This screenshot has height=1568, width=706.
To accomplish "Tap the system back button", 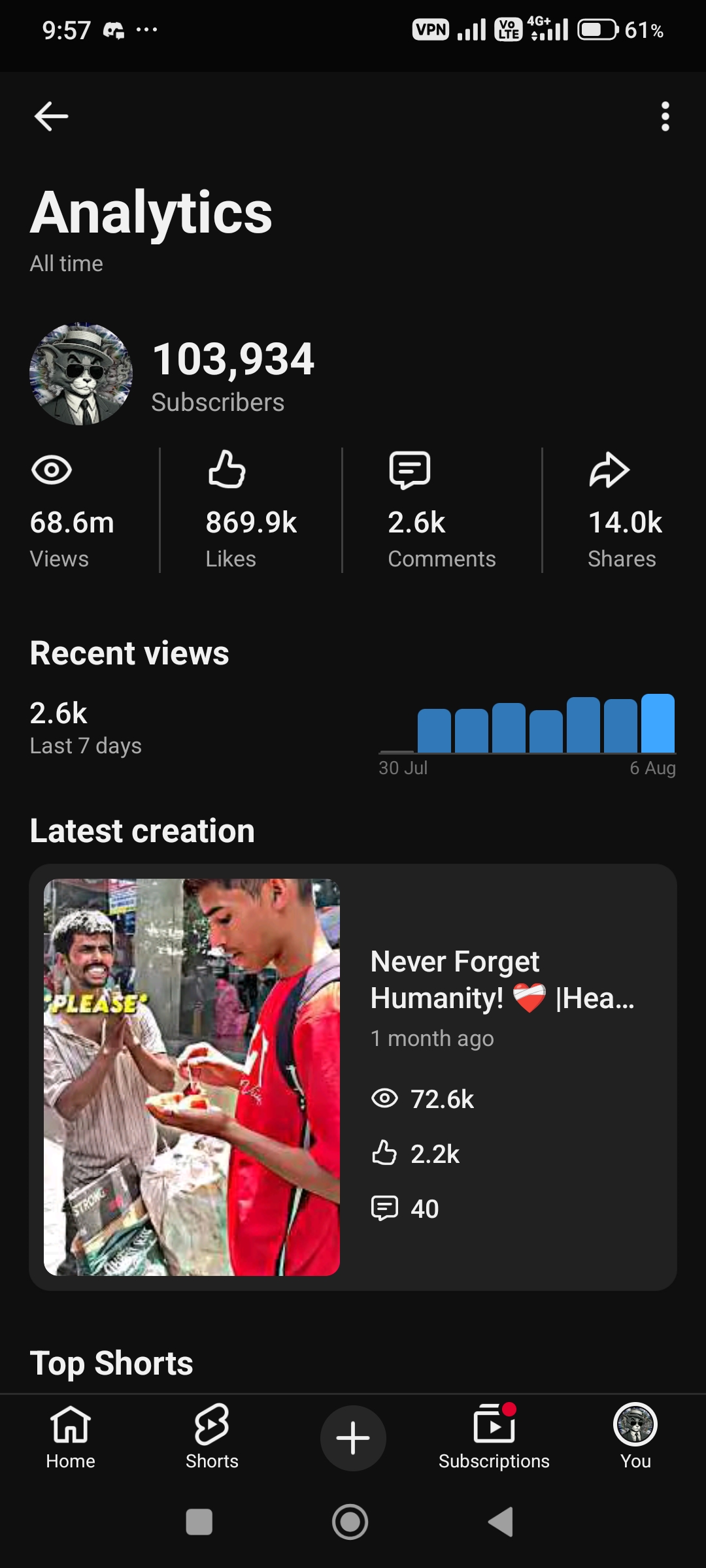I will click(501, 1522).
